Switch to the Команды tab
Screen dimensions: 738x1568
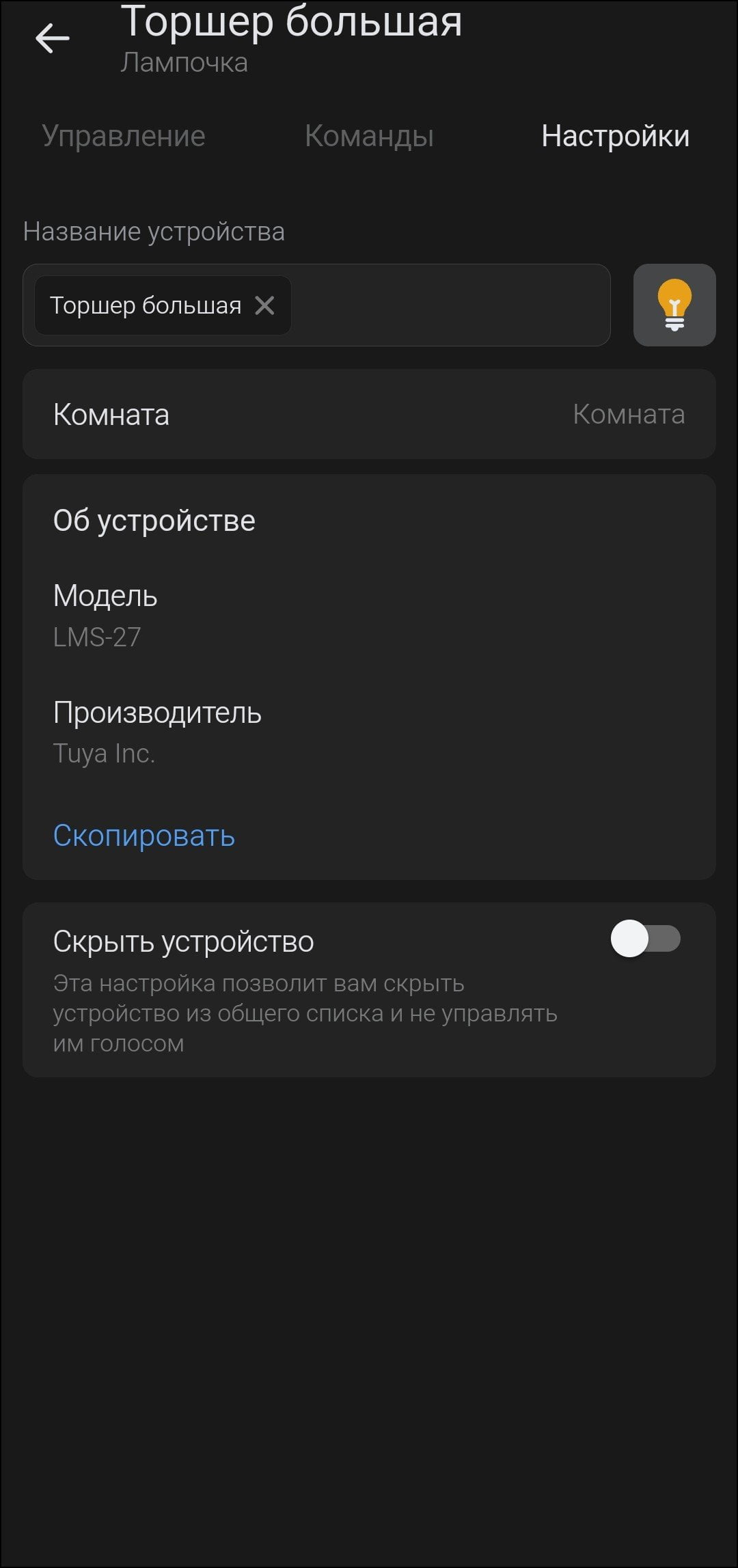tap(369, 136)
